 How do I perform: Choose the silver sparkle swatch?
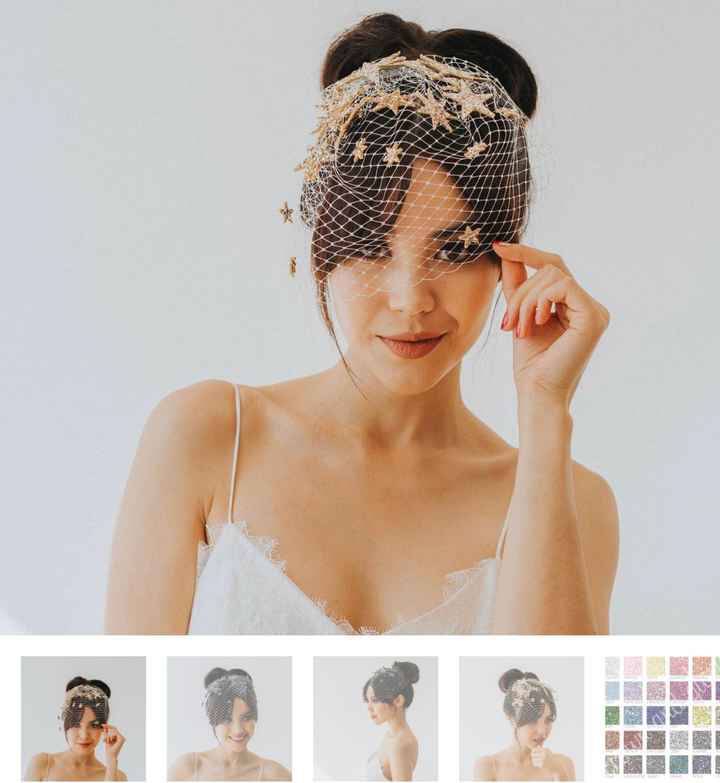678,740
